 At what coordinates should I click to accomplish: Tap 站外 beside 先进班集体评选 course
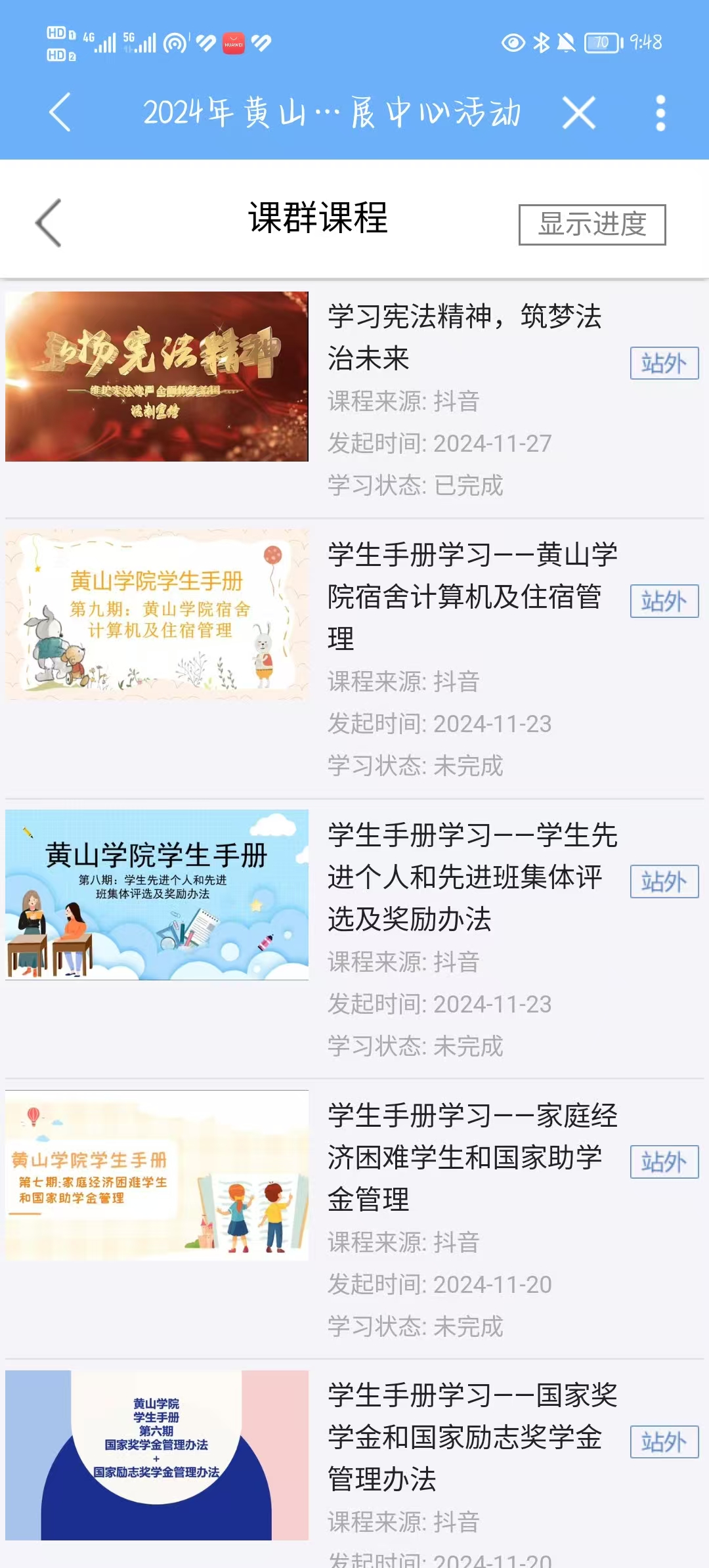click(664, 881)
